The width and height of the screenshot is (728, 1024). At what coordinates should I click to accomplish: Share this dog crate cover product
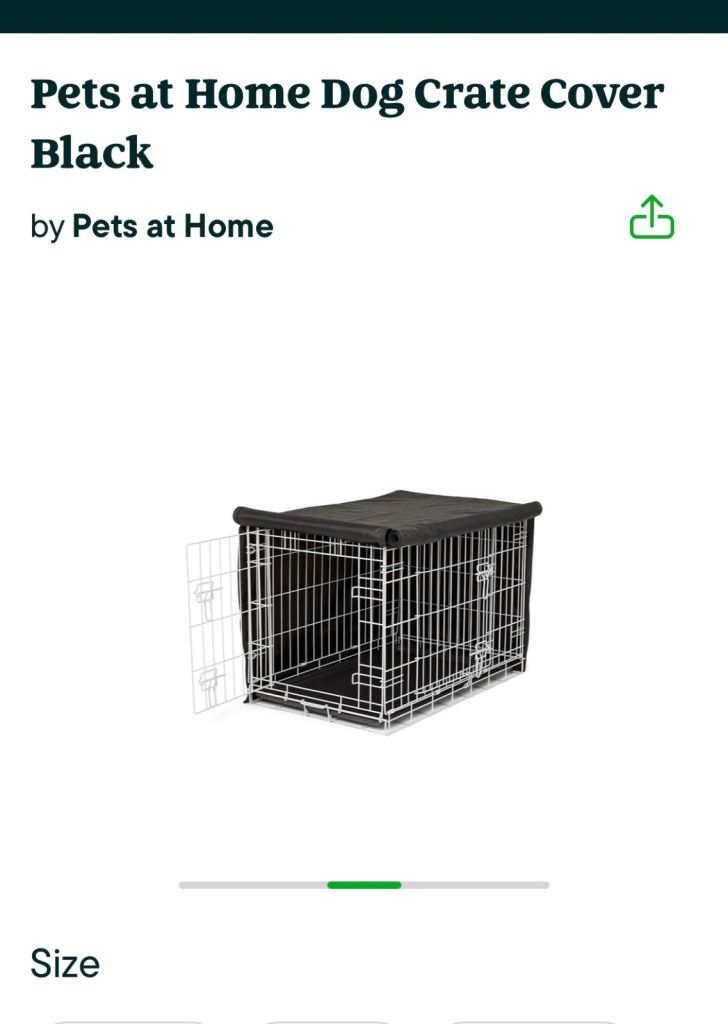pos(652,217)
